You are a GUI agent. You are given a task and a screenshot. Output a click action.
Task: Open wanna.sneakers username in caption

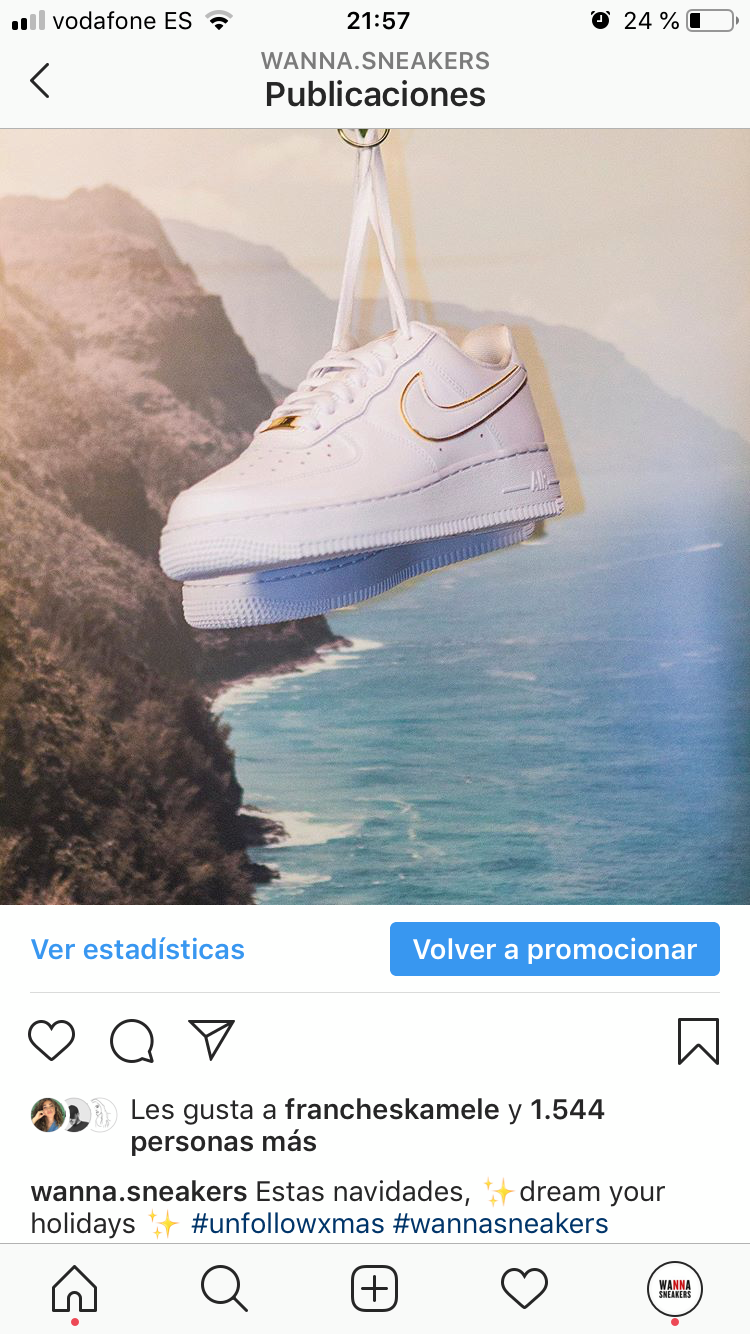(x=139, y=1192)
